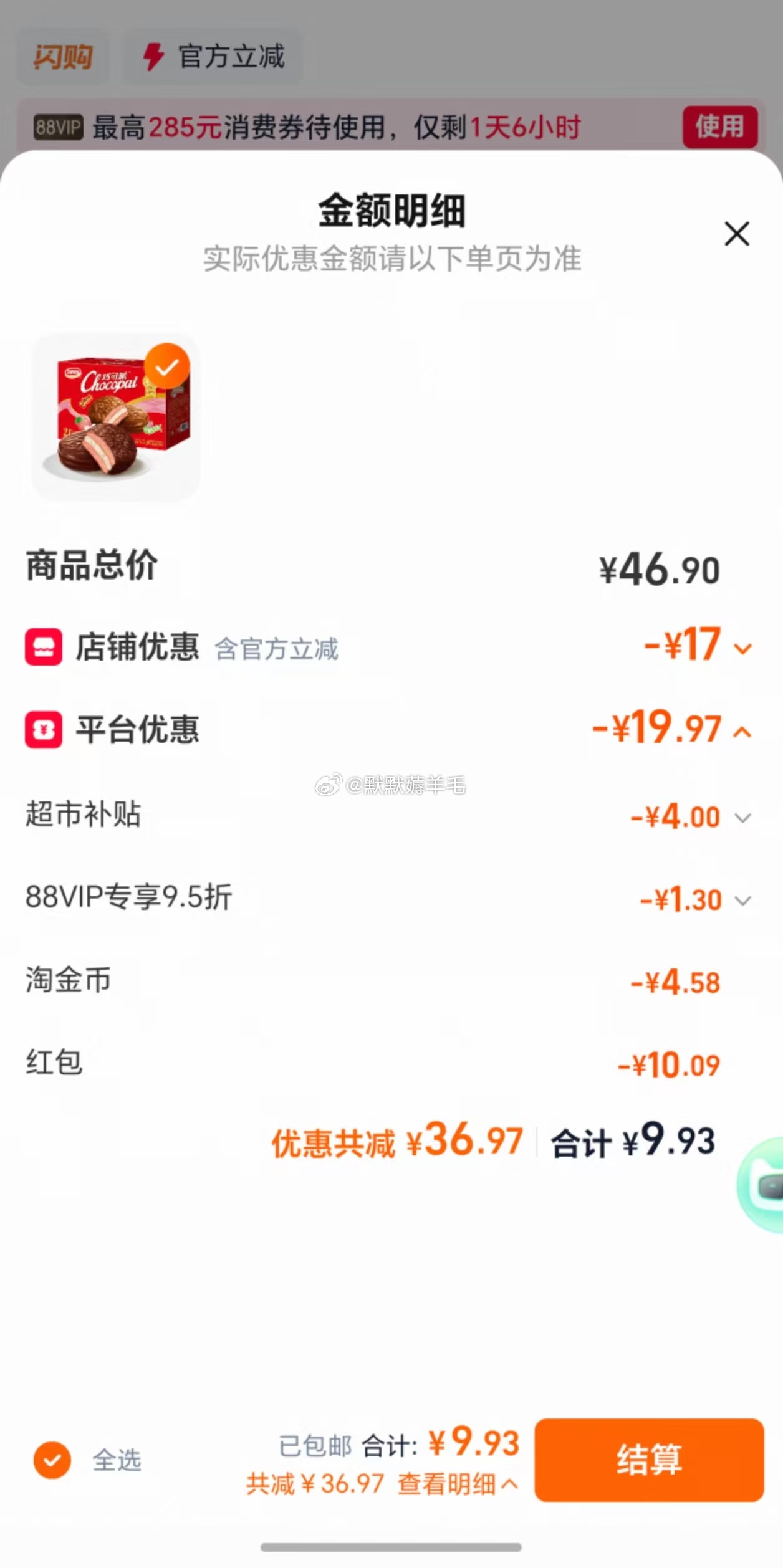This screenshot has height=1568, width=783.
Task: Expand the 店铺优惠 discount details
Action: (742, 648)
